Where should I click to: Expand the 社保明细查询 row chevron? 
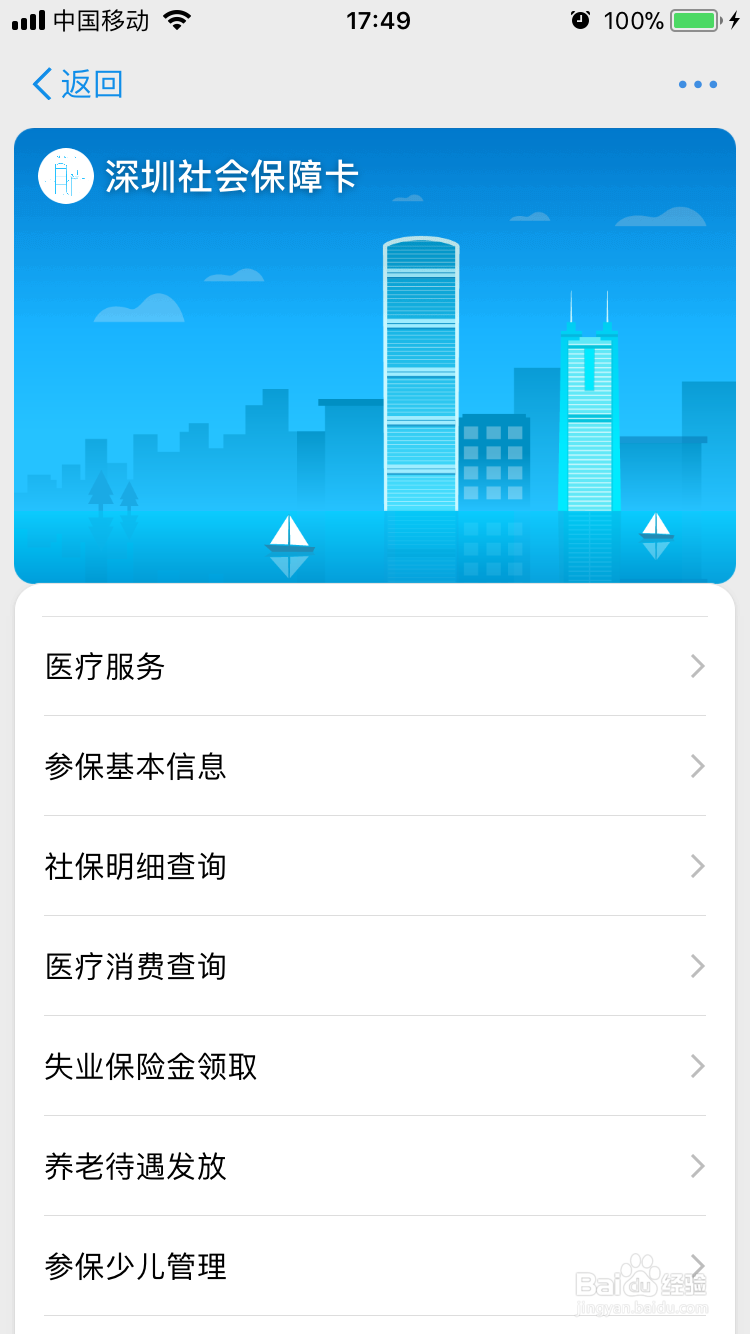pyautogui.click(x=697, y=866)
